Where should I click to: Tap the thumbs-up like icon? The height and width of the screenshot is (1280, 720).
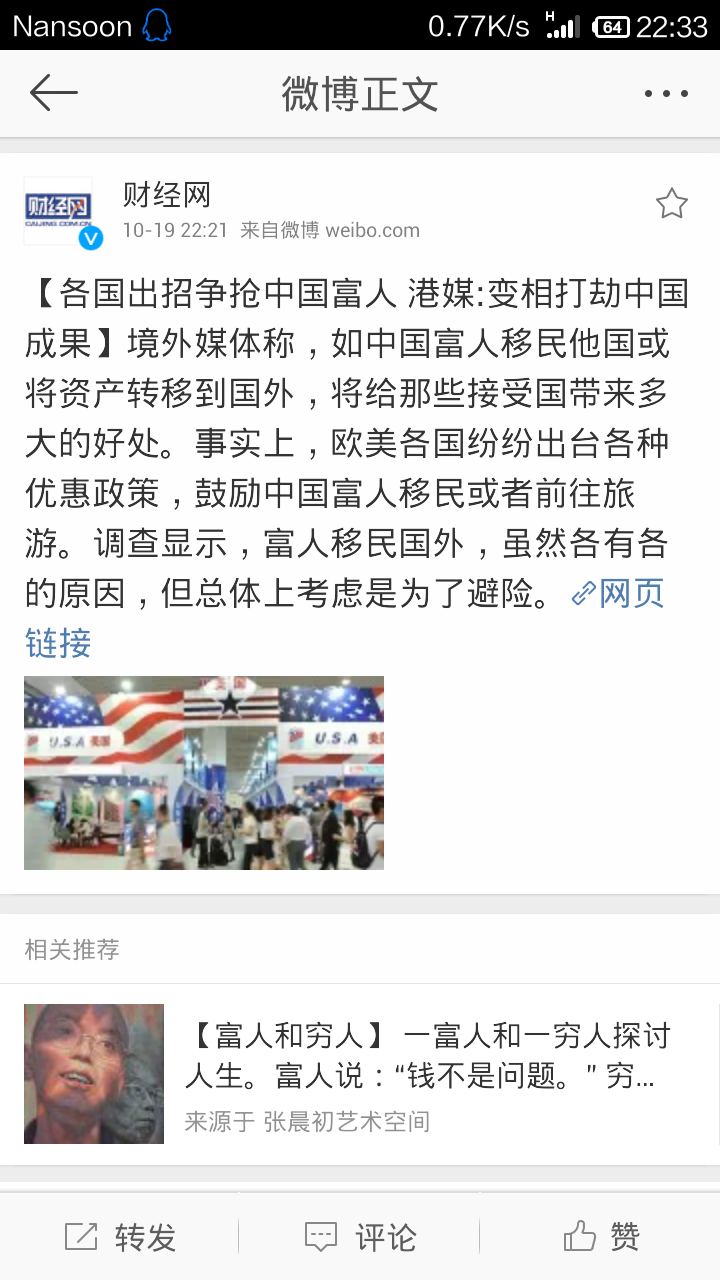click(x=581, y=1236)
